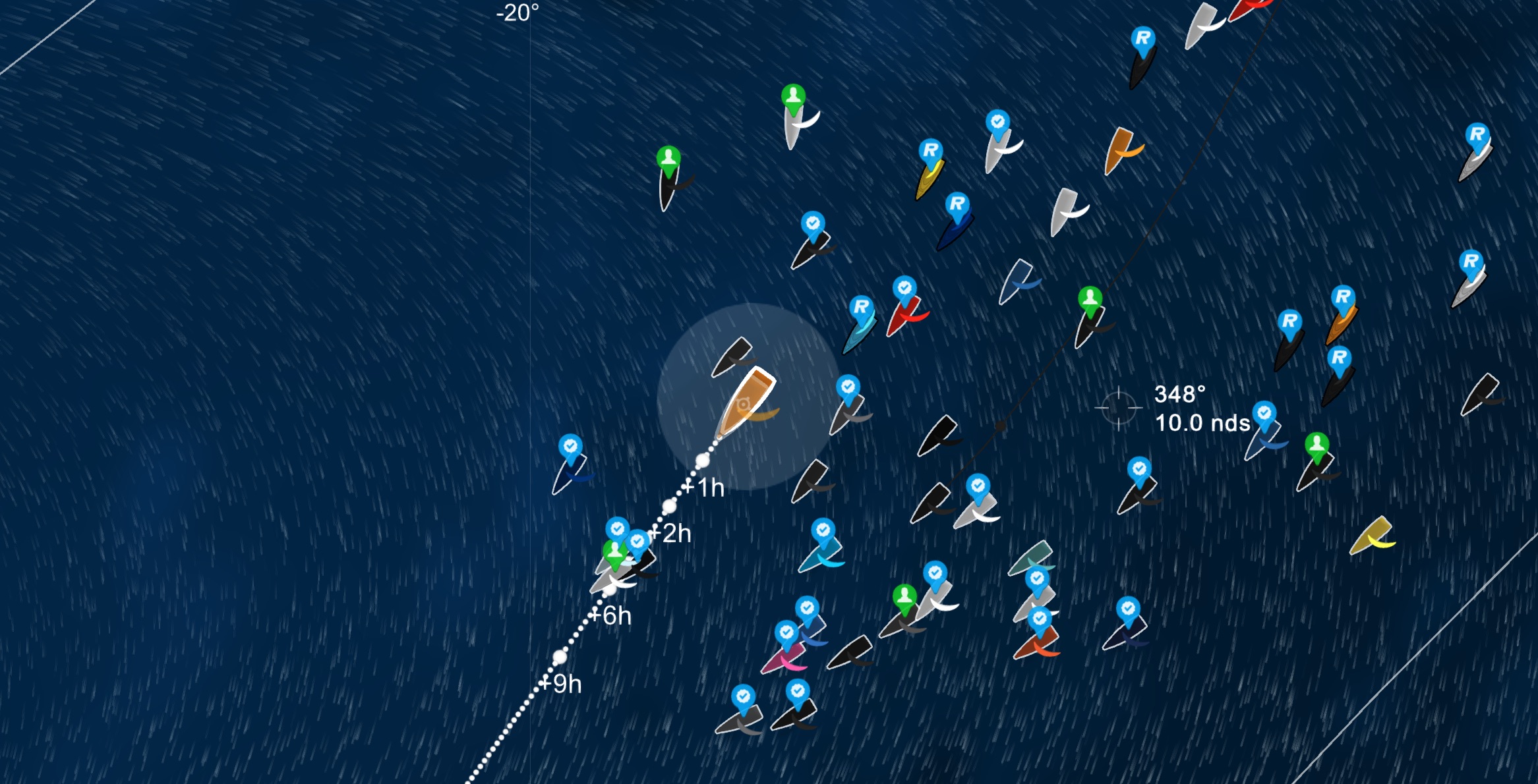Viewport: 1538px width, 784px height.
Task: Tap the +1h route prediction point
Action: click(703, 461)
